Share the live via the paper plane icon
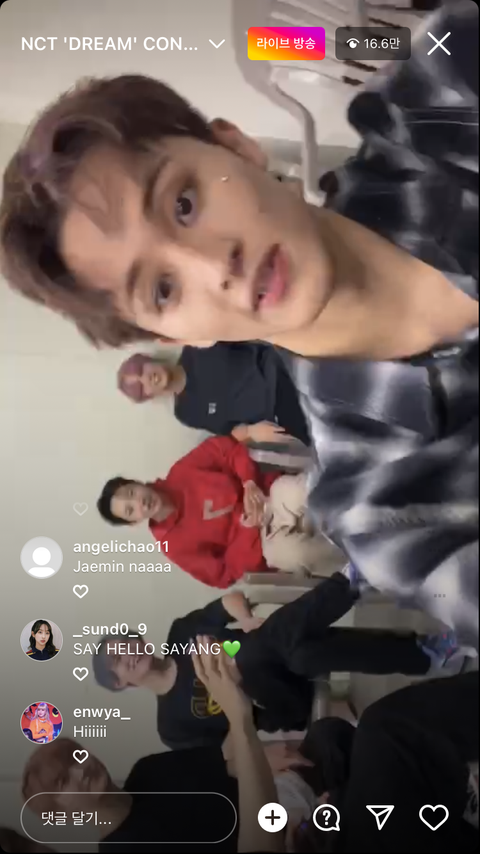 pos(380,817)
